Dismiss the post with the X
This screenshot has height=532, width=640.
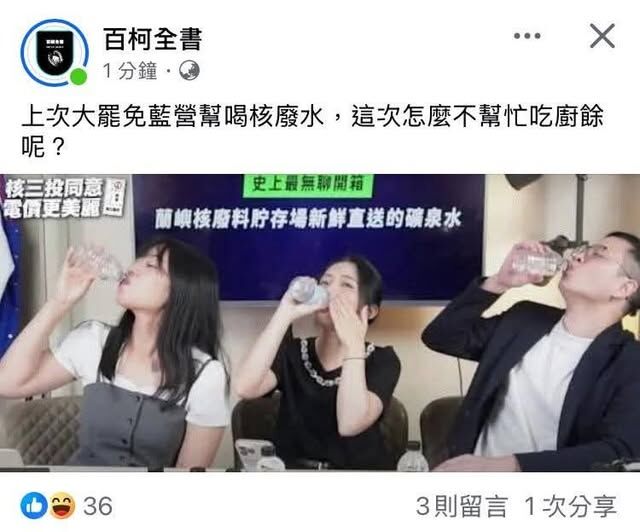[x=602, y=37]
